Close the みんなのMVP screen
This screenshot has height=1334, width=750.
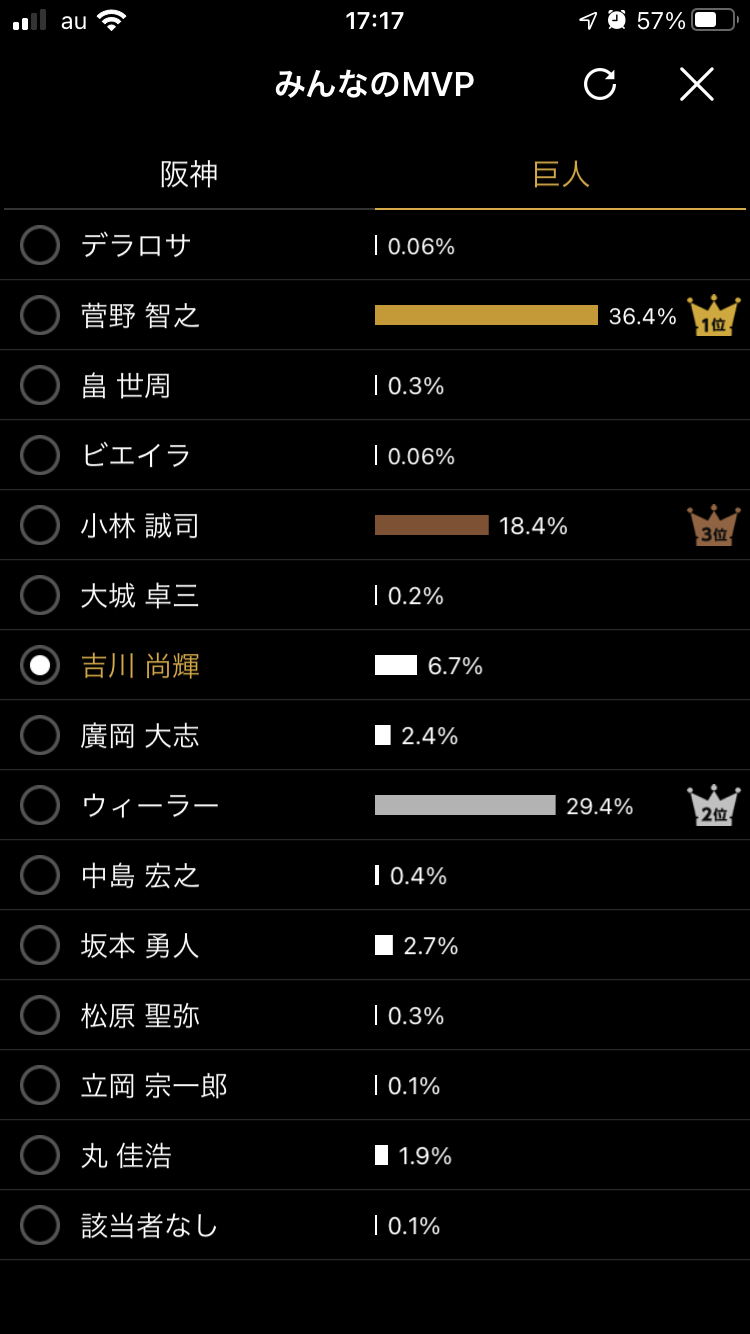click(696, 85)
